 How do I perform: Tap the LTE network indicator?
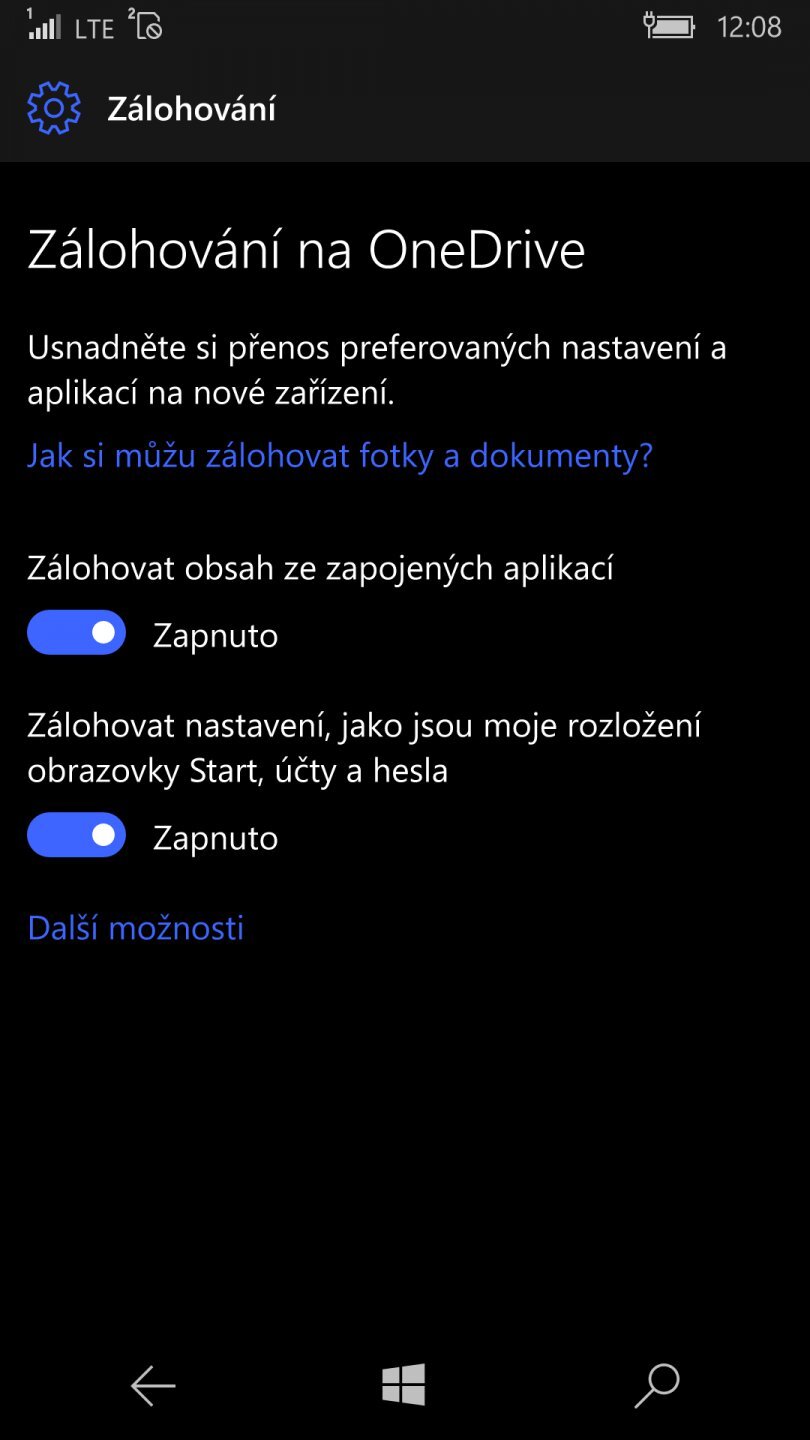point(93,29)
